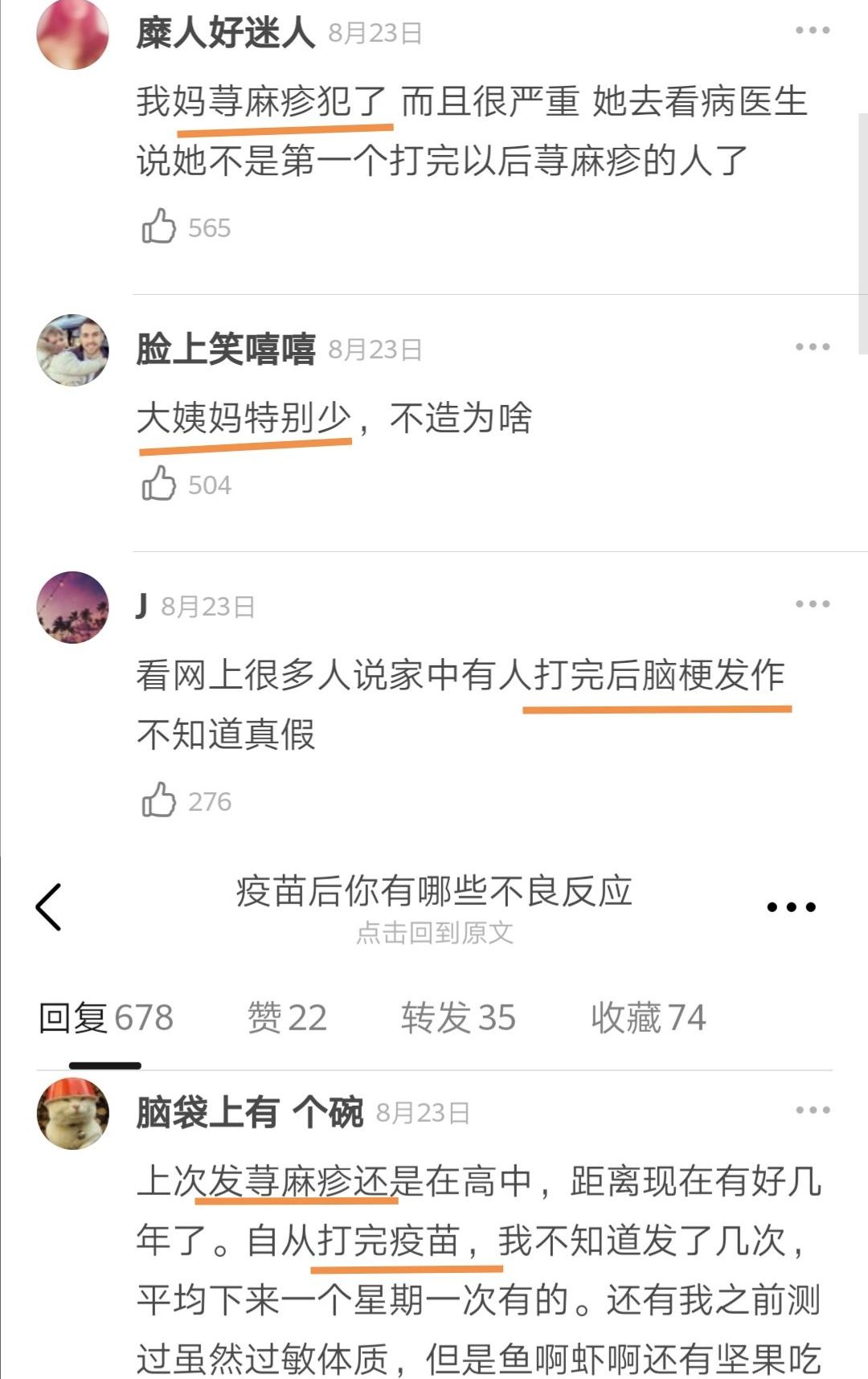Open 脑袋上有个碗's profile via cat avatar
The image size is (868, 1379).
click(73, 1113)
